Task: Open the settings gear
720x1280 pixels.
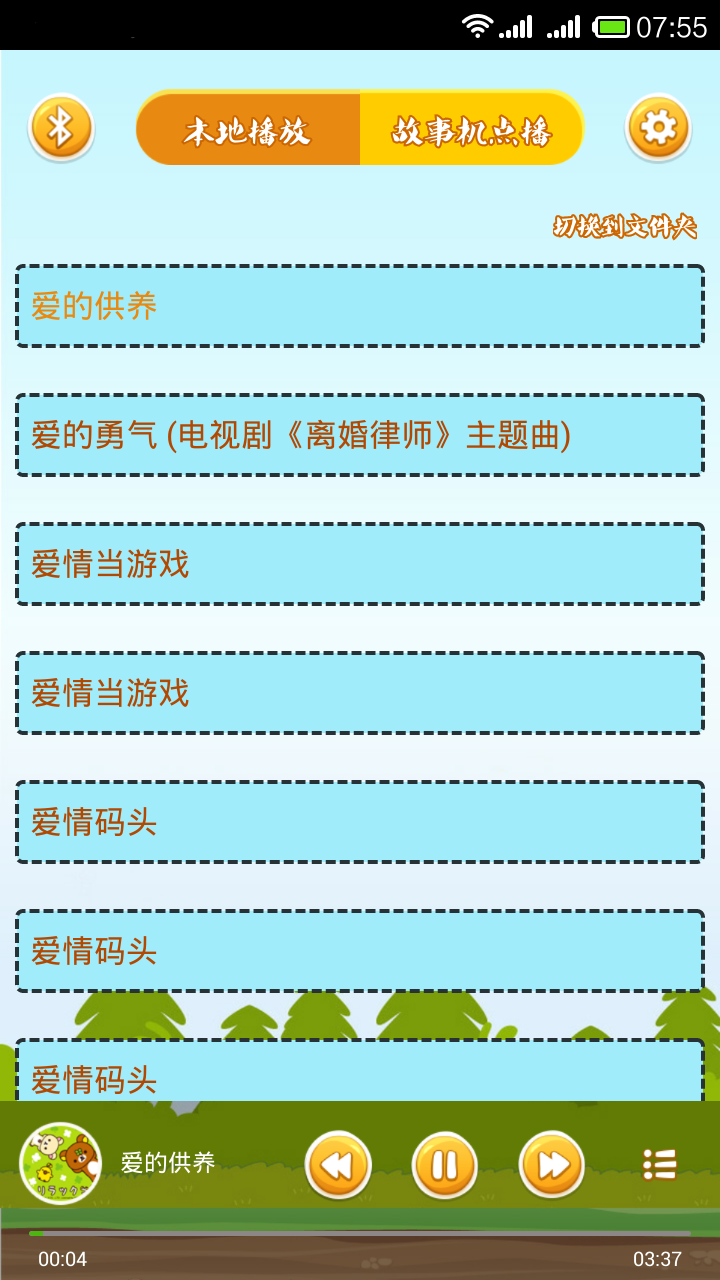Action: pos(658,128)
